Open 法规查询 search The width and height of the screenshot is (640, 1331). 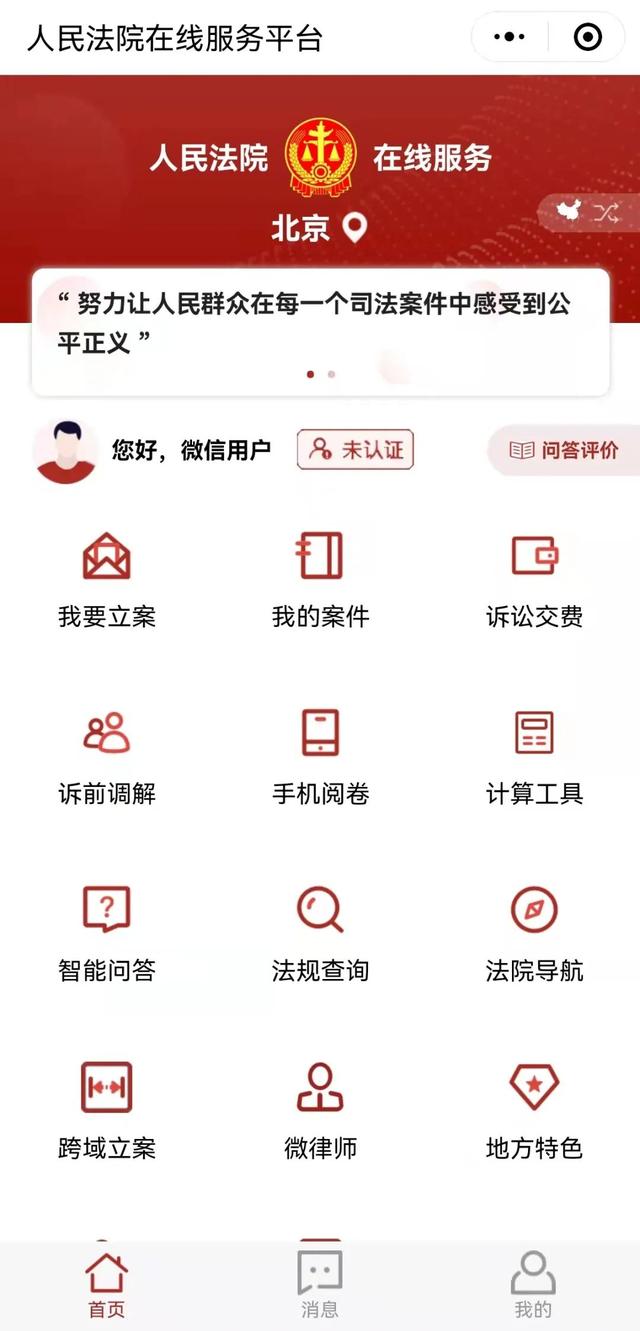[x=320, y=932]
